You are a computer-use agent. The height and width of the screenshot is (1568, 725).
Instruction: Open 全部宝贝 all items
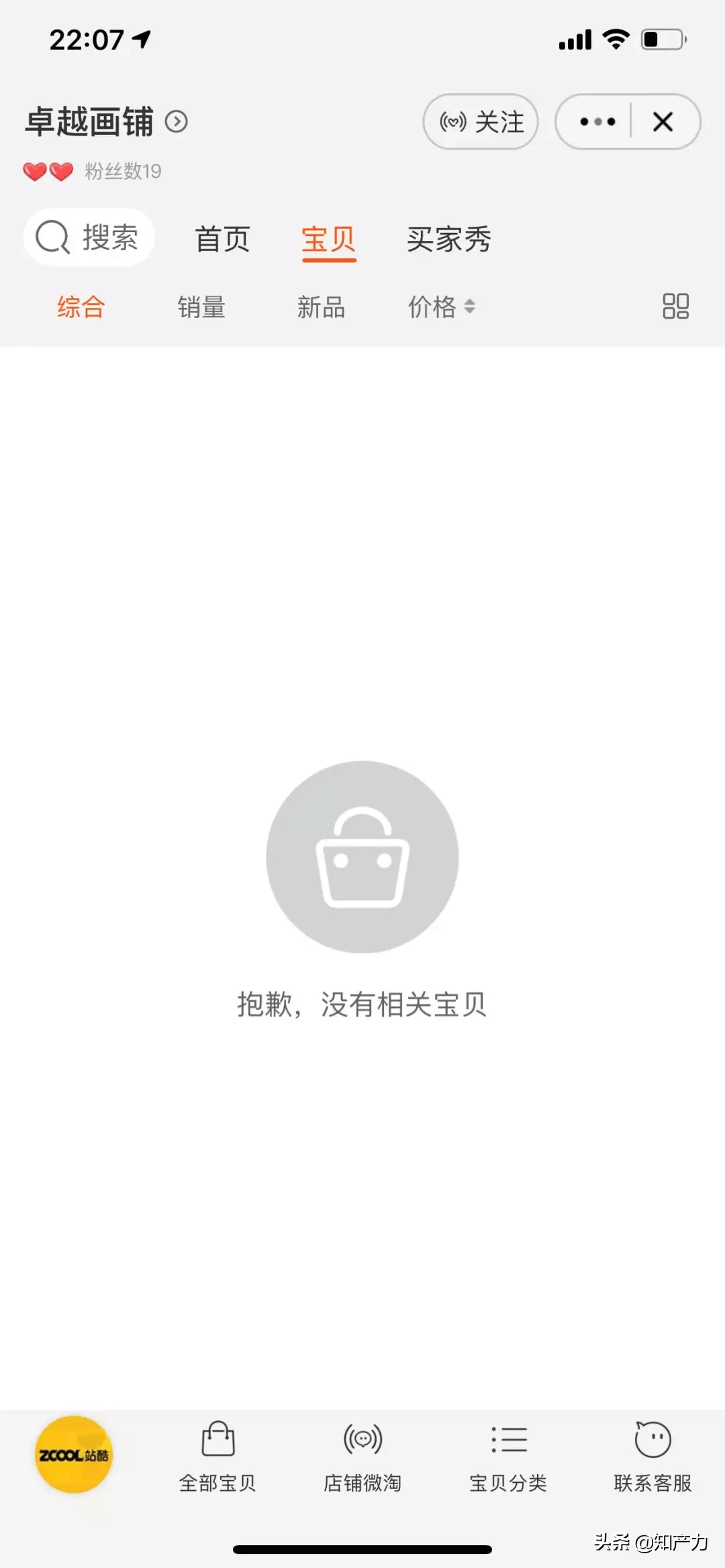218,1457
